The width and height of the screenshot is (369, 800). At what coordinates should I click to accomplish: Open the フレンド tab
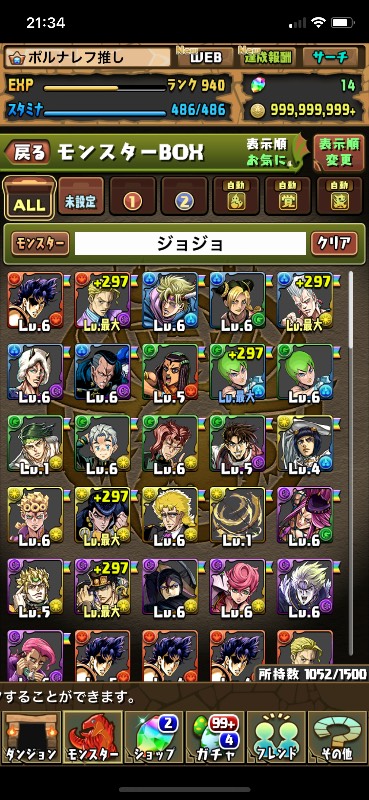[x=276, y=737]
